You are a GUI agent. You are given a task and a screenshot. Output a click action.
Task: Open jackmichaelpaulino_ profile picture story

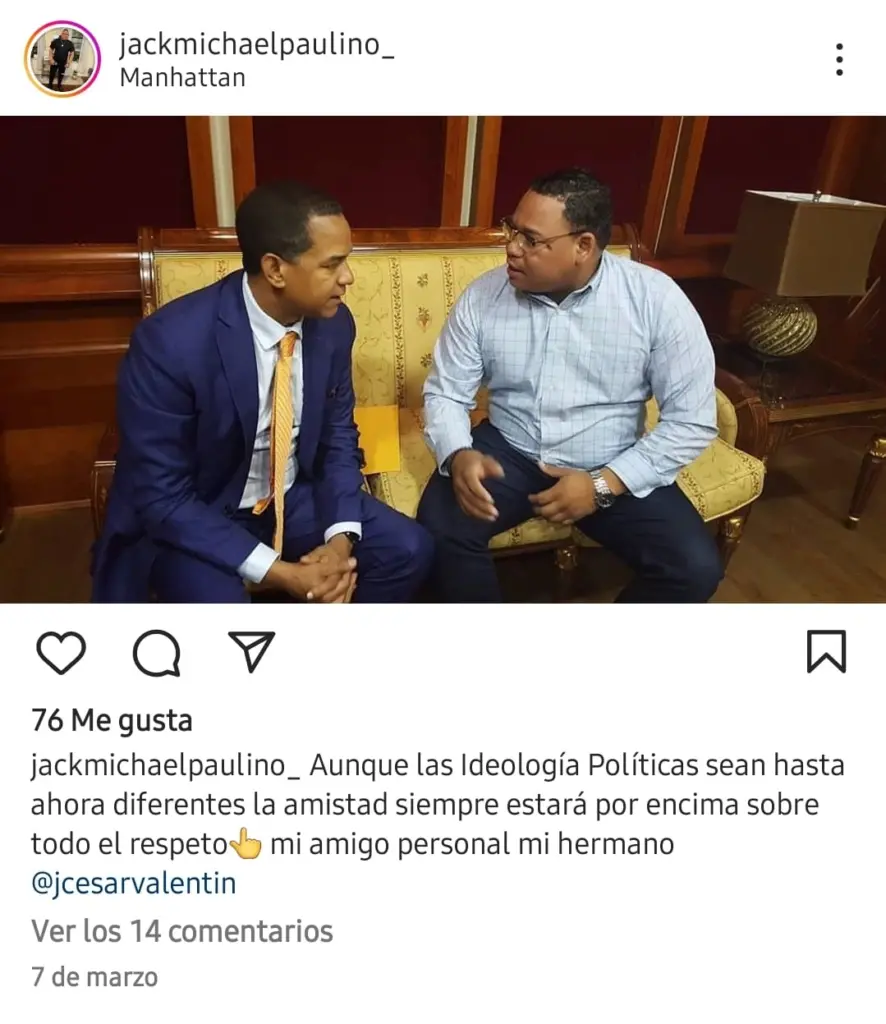pyautogui.click(x=62, y=59)
